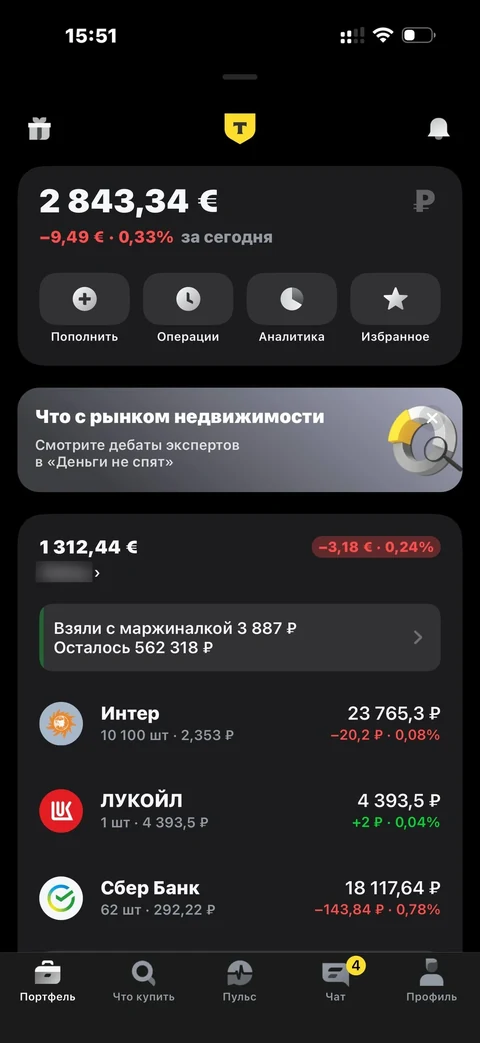
Task: Open the 1 312,44 € account details
Action: point(89,557)
